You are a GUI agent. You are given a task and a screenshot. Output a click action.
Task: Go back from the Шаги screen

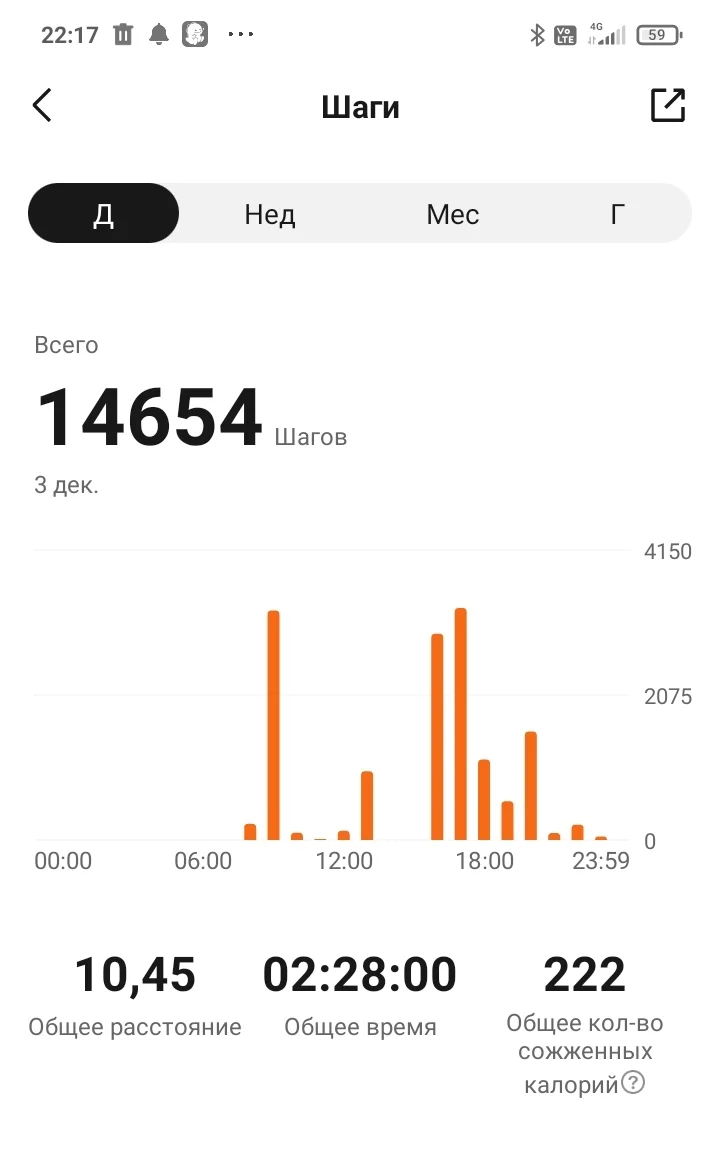point(42,105)
